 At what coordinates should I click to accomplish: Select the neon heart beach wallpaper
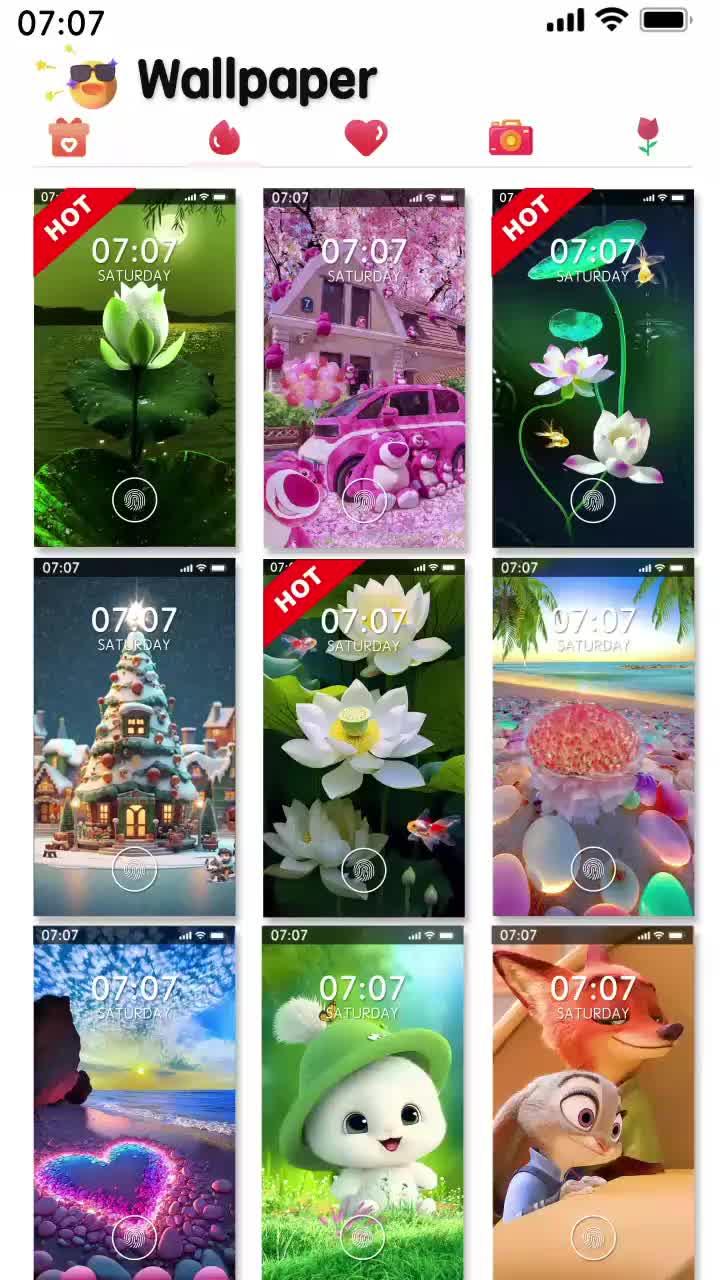pos(135,1100)
